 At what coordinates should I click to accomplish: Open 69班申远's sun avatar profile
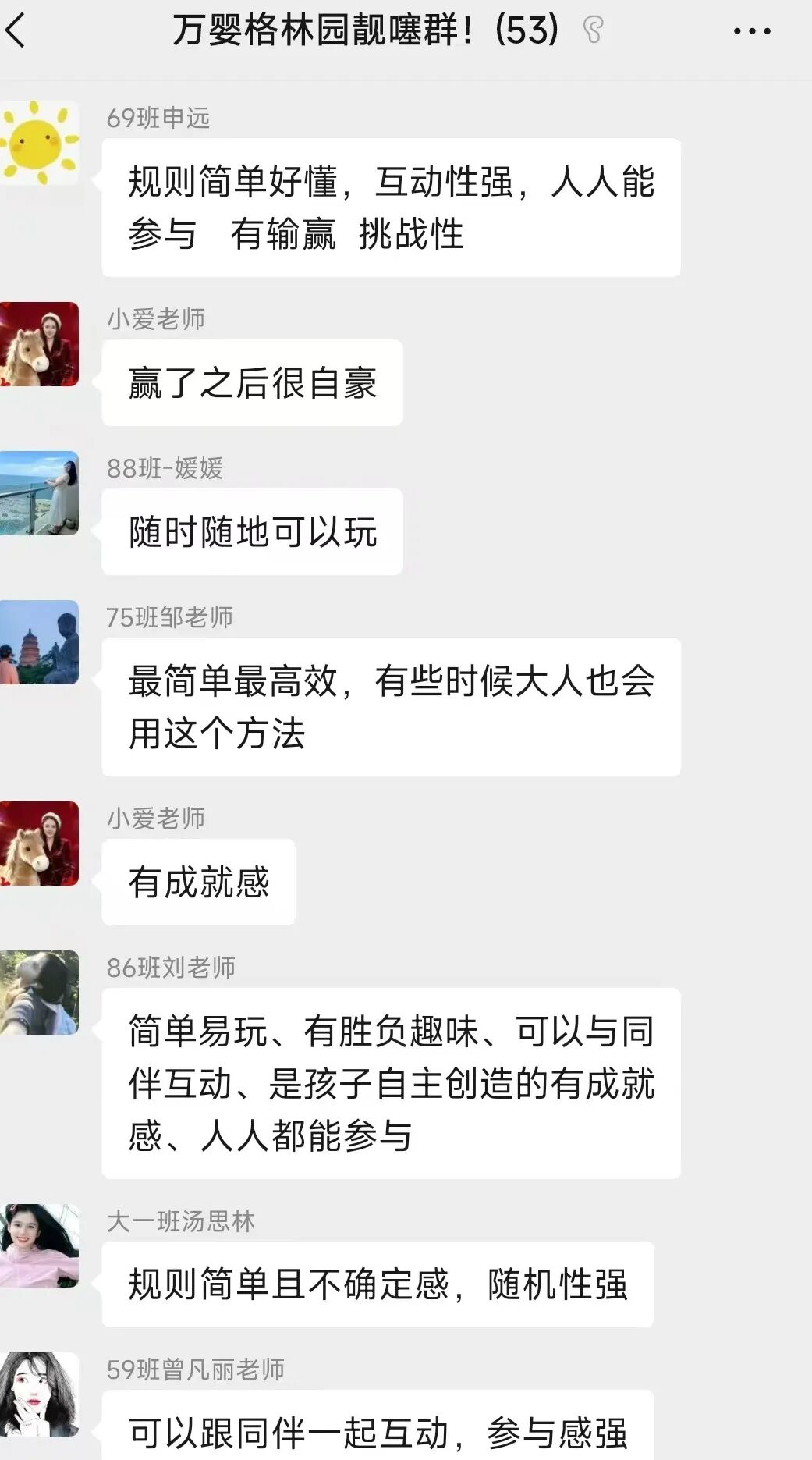click(x=39, y=143)
